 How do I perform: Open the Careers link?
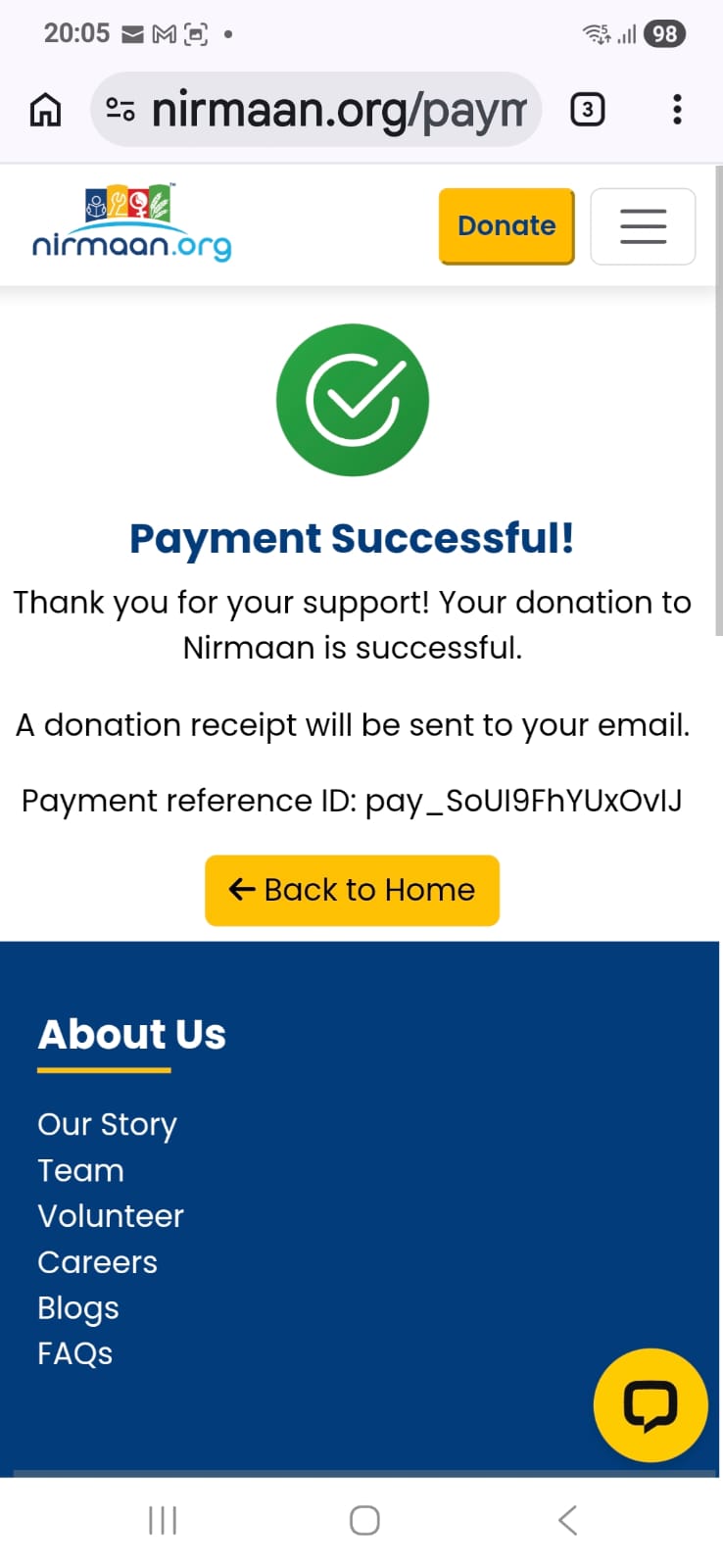[x=97, y=1262]
